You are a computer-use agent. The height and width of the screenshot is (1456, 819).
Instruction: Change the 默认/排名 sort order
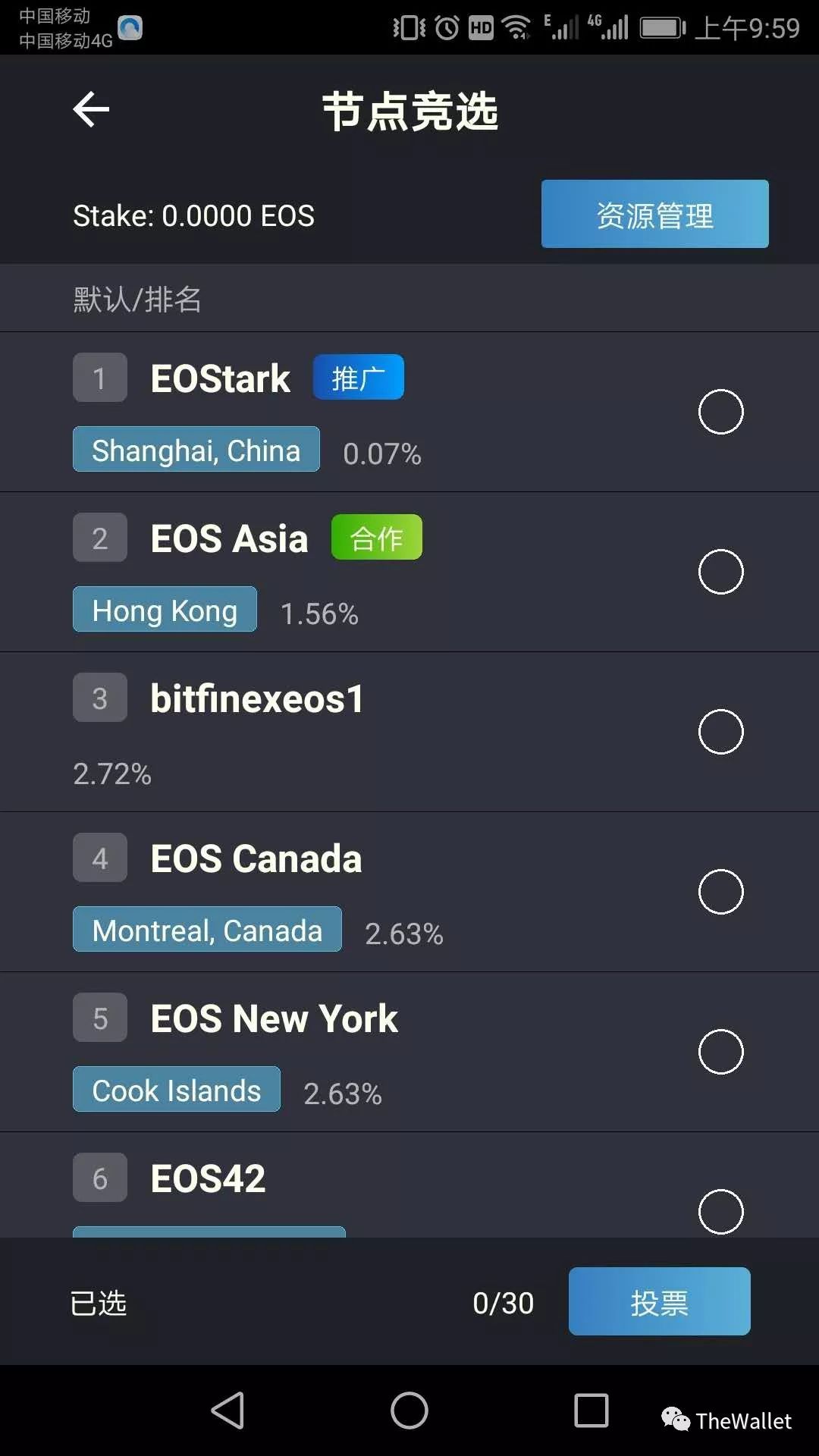137,300
